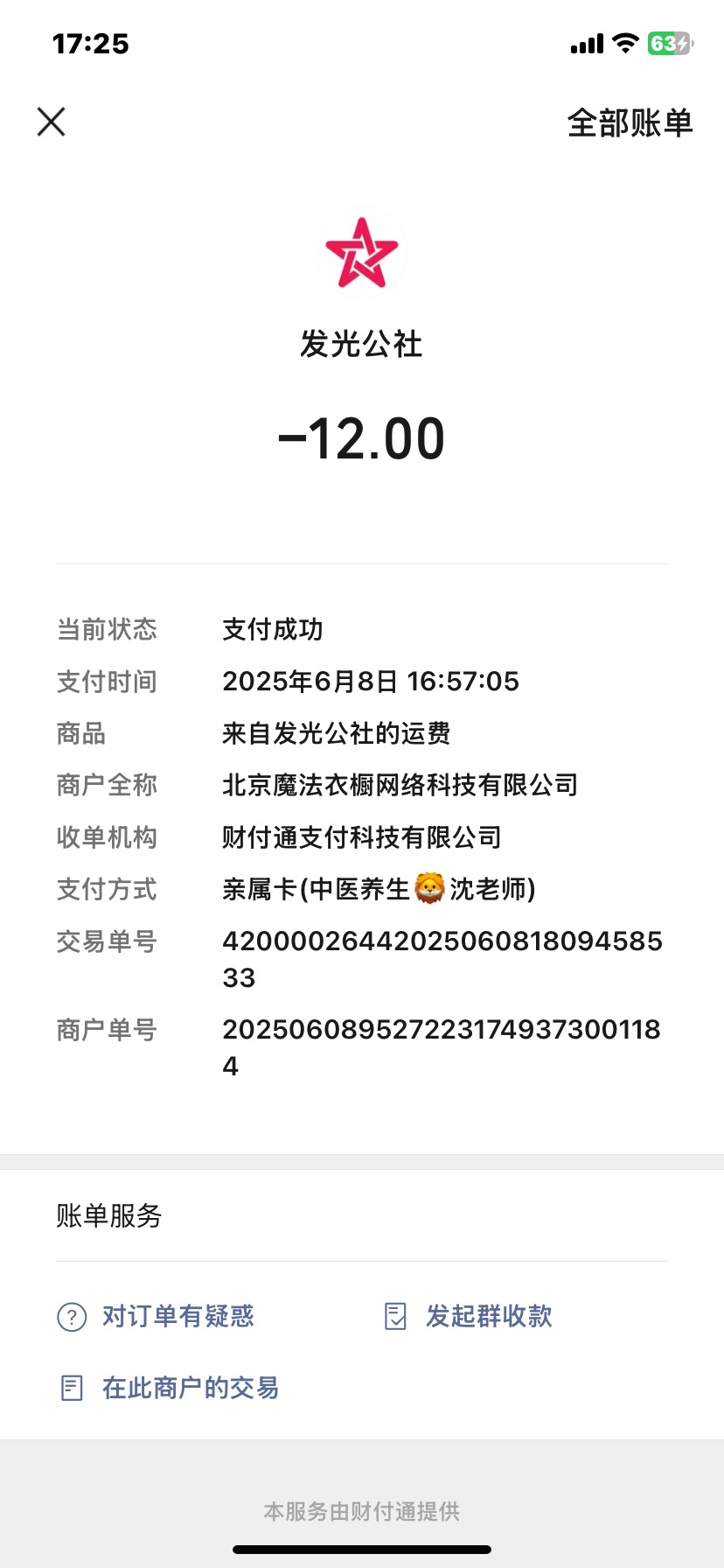Start a group collection with 发起群收款
Screen dimensions: 724x1568
[469, 1316]
